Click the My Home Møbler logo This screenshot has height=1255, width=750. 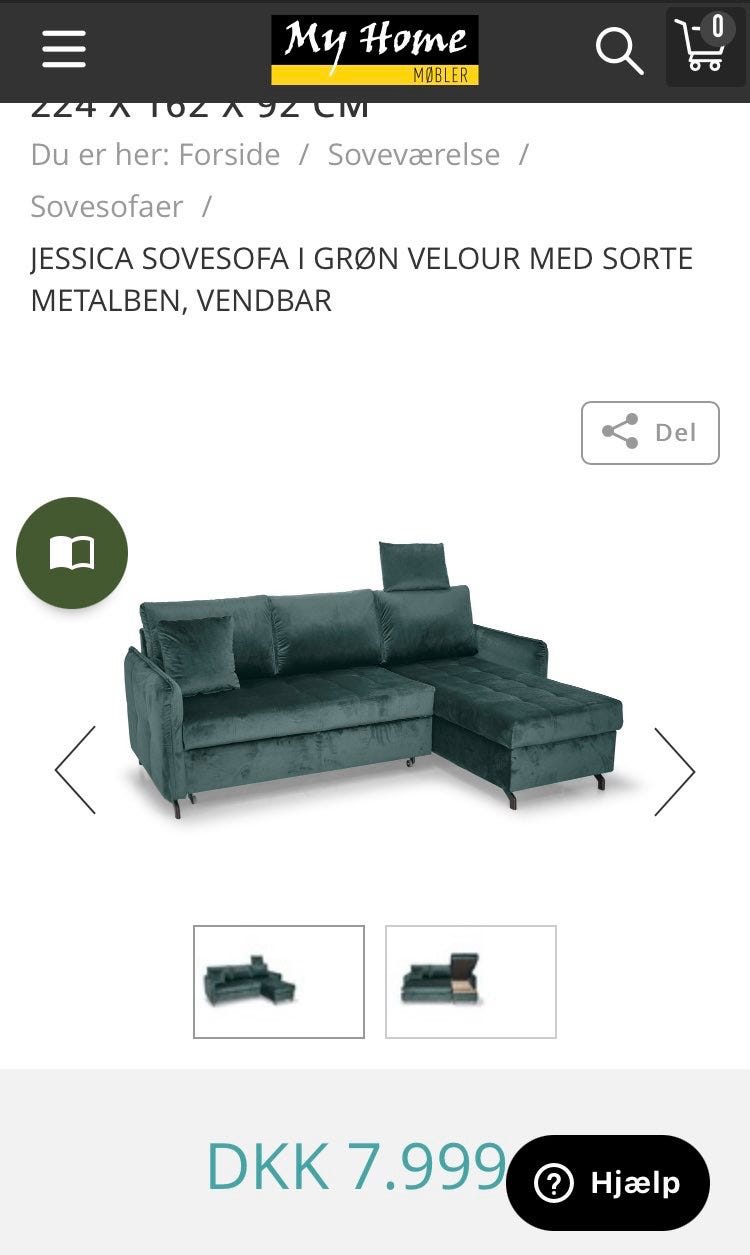click(375, 46)
